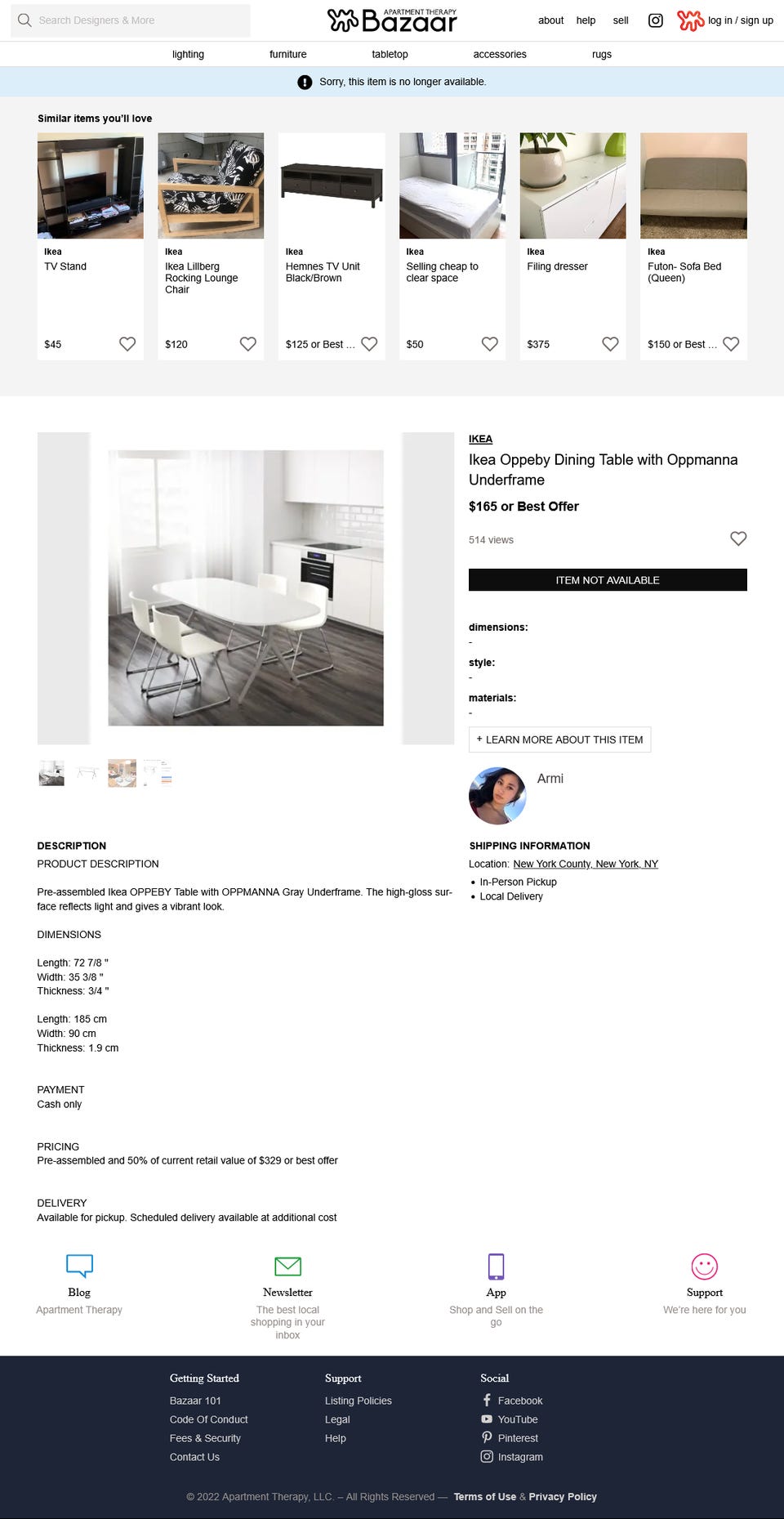784x1519 pixels.
Task: Click the Shop and Sell App phone icon
Action: [496, 1267]
